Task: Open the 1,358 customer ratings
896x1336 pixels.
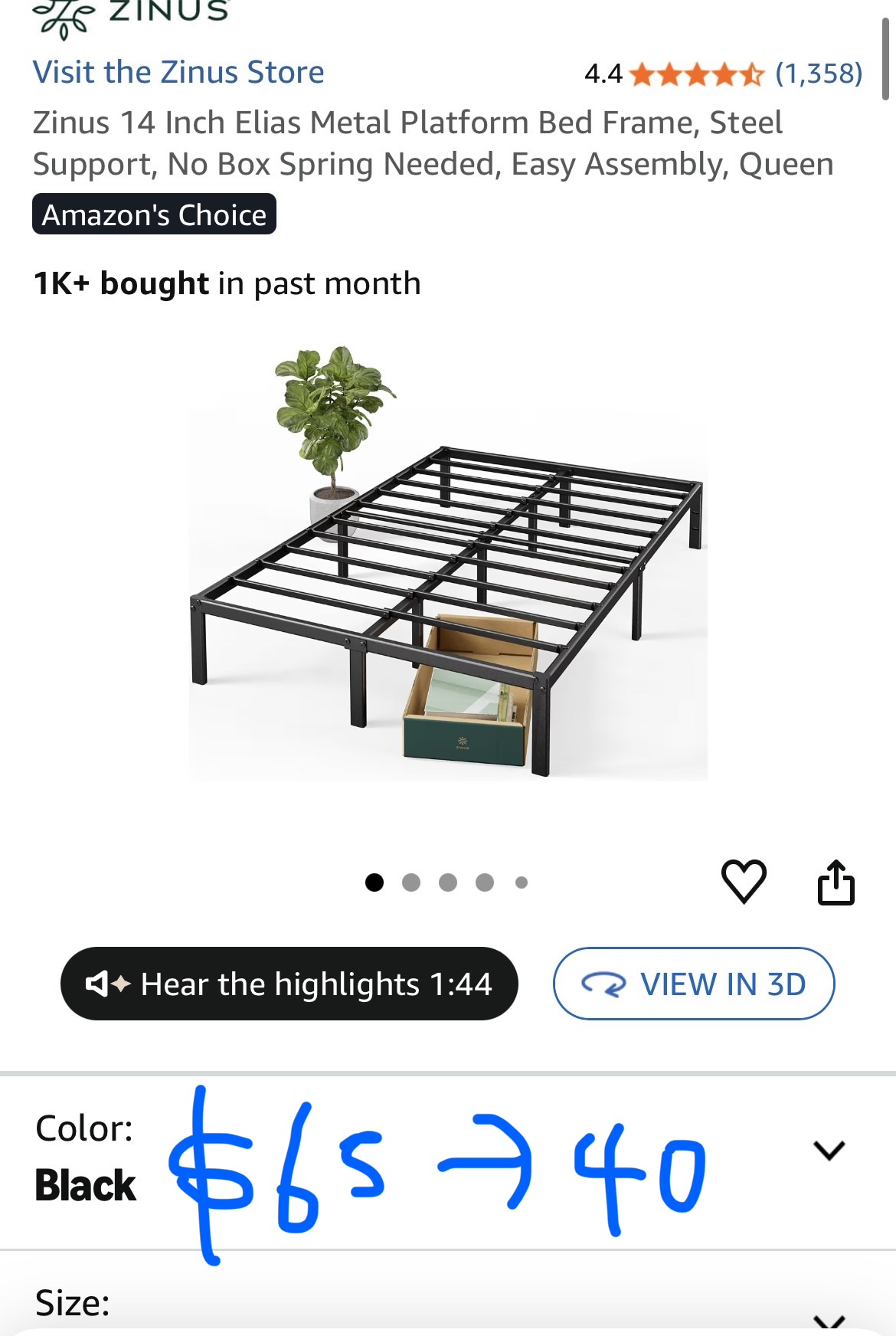Action: click(818, 74)
